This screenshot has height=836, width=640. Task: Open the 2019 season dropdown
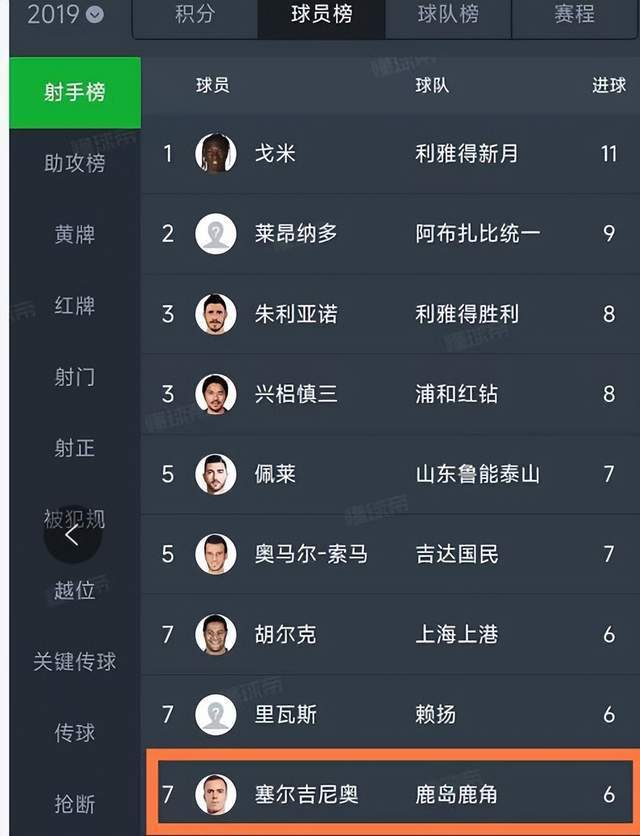[x=65, y=15]
